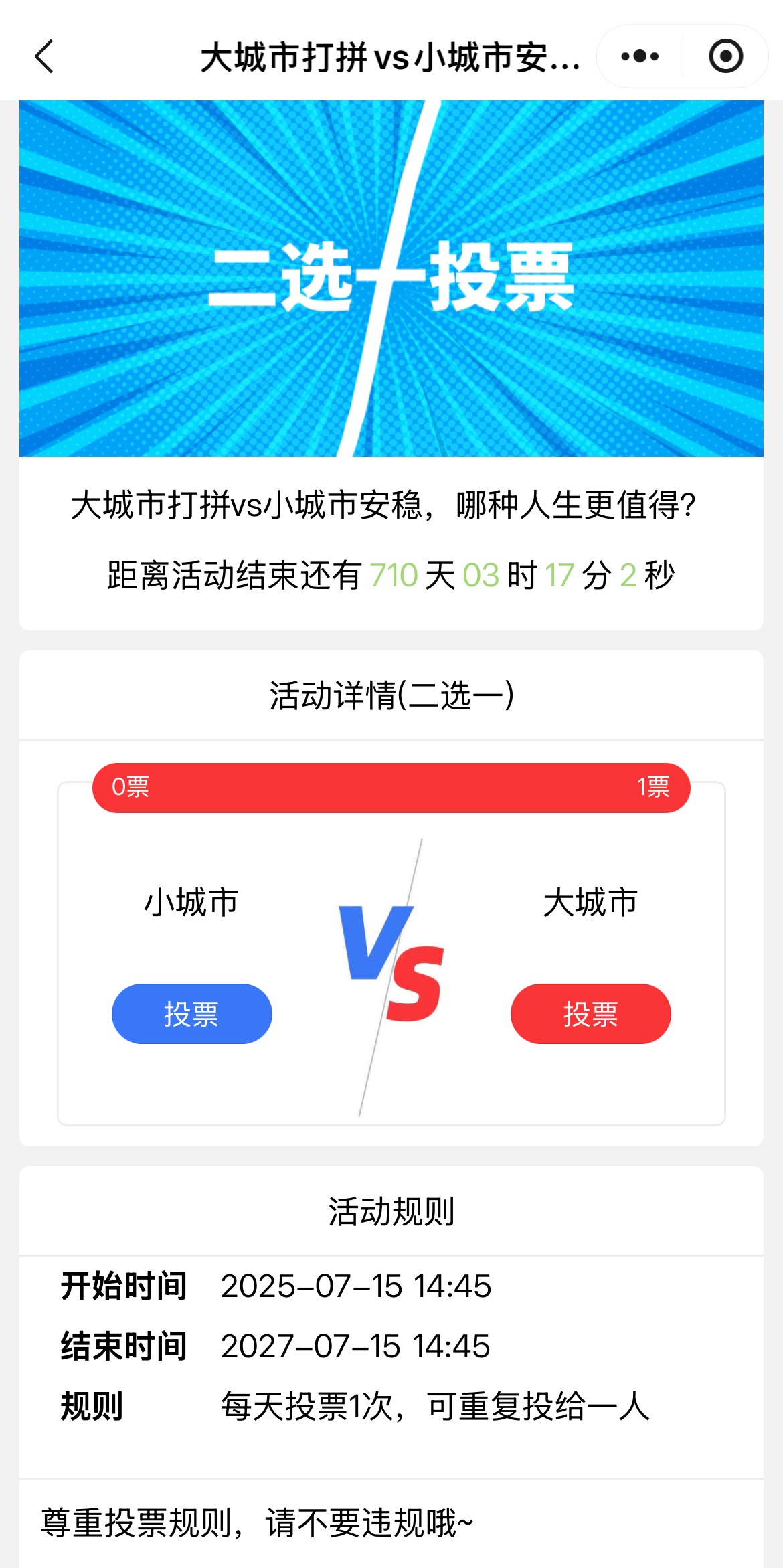Image resolution: width=783 pixels, height=1568 pixels.
Task: Vote for 小城市 with the blue 投票 button
Action: 191,1013
